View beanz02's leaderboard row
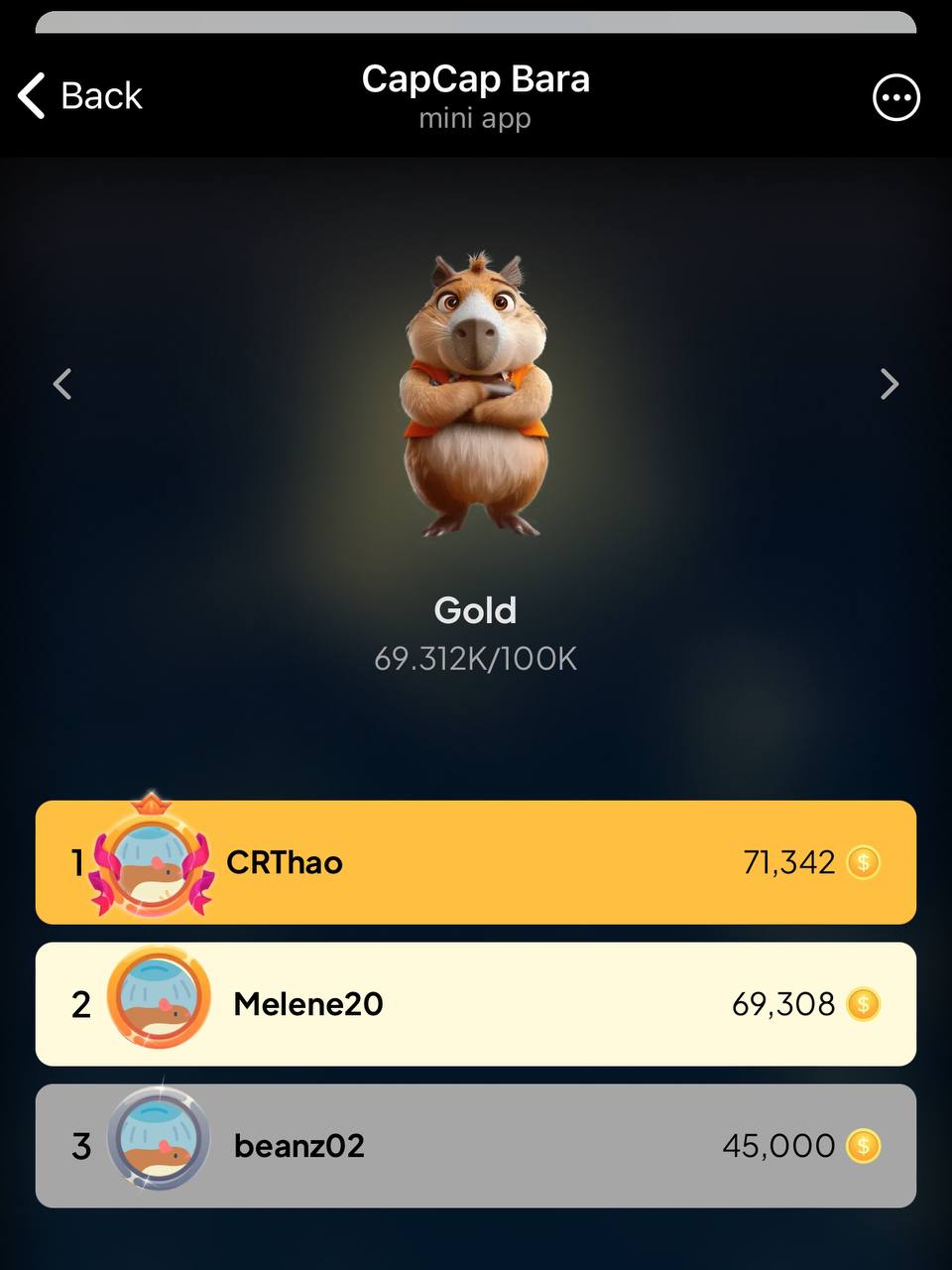Screen dimensions: 952x1270 coord(476,1146)
